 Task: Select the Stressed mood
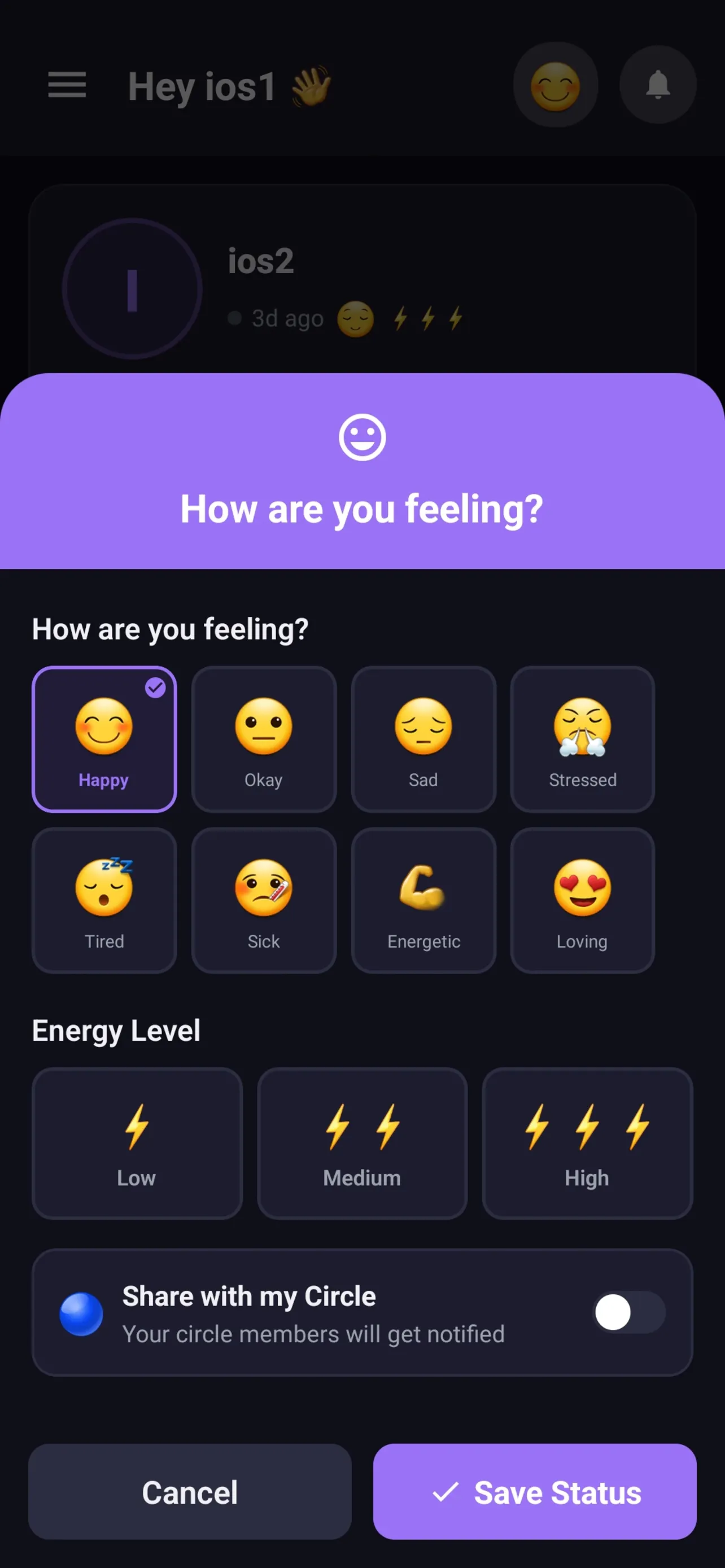tap(583, 739)
